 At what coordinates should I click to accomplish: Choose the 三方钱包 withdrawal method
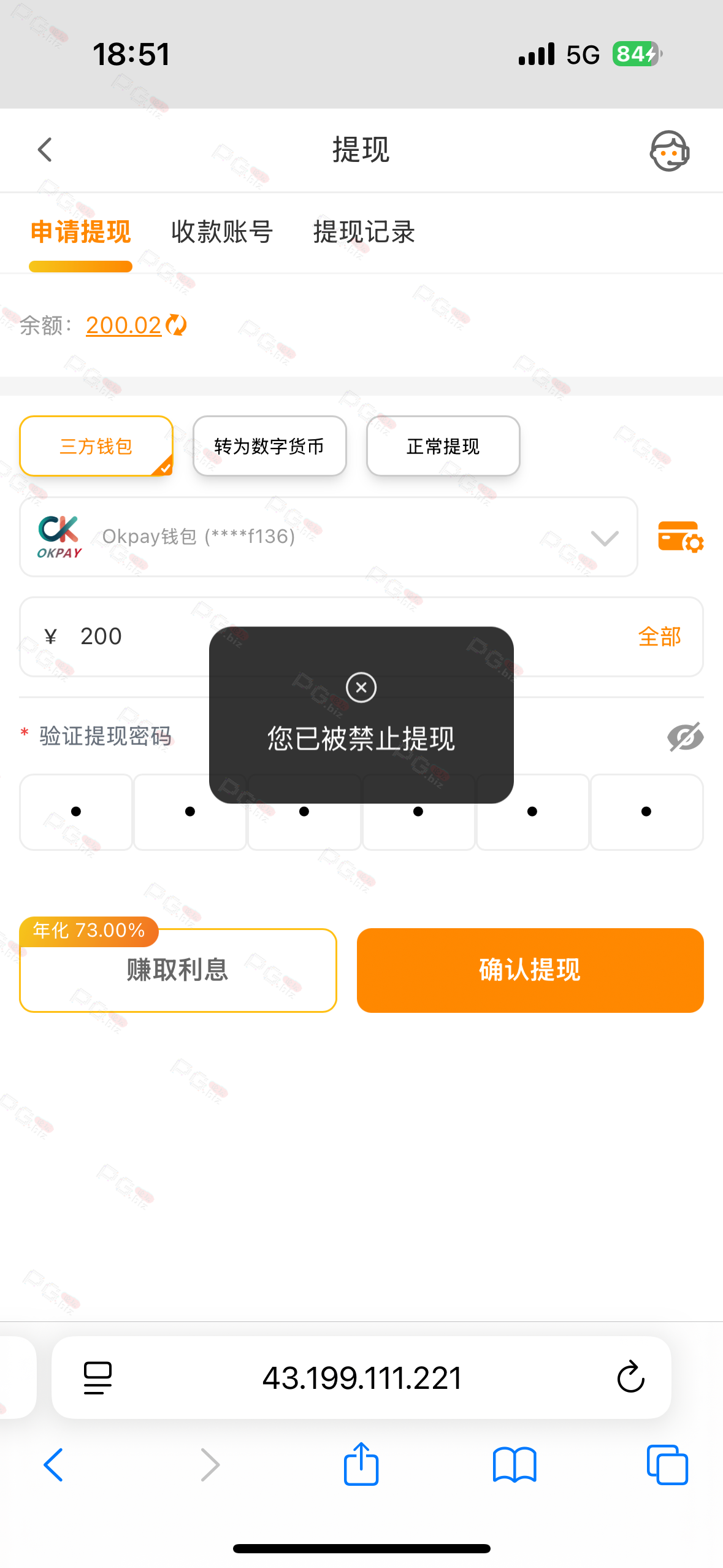click(x=96, y=446)
